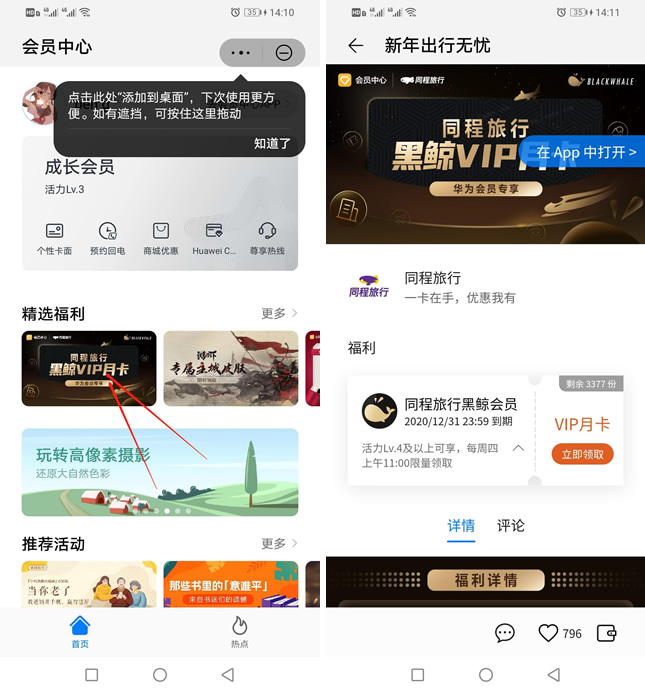
Task: Open the comment bubble icon
Action: (505, 633)
